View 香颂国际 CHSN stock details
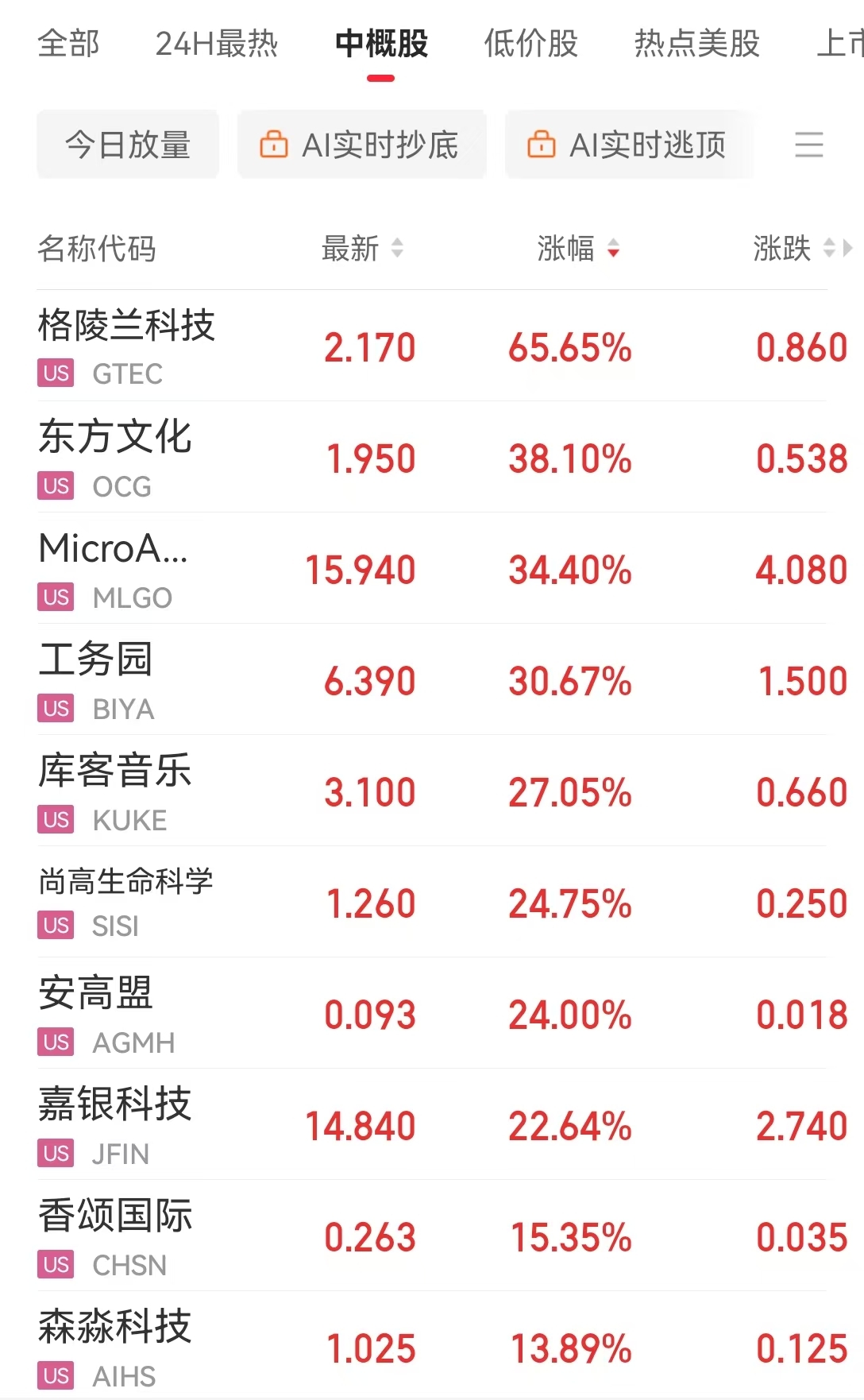 432,1236
